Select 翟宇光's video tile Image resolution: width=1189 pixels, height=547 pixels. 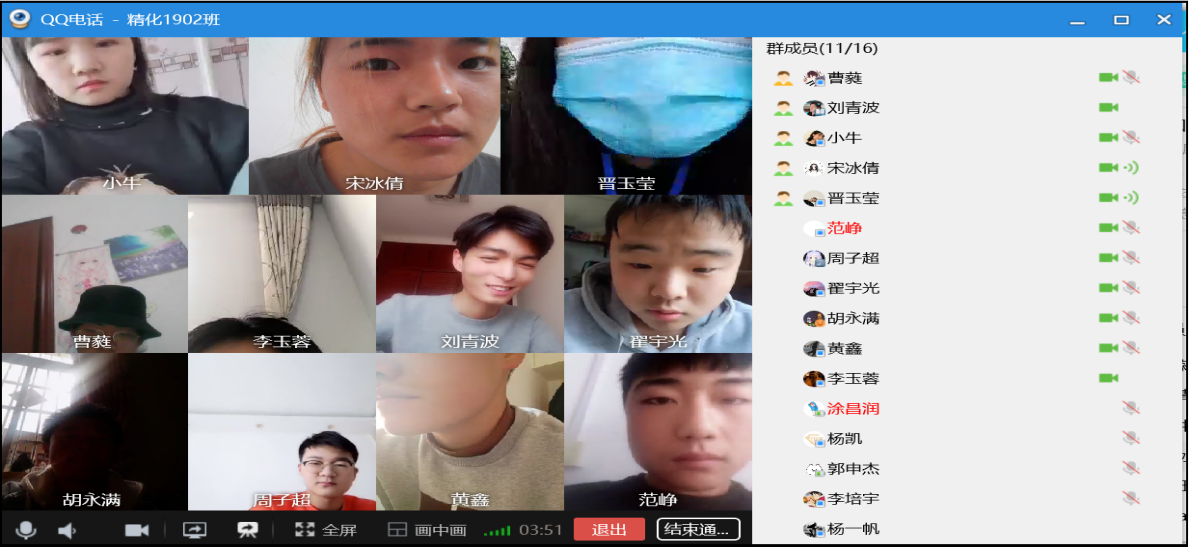click(x=657, y=273)
